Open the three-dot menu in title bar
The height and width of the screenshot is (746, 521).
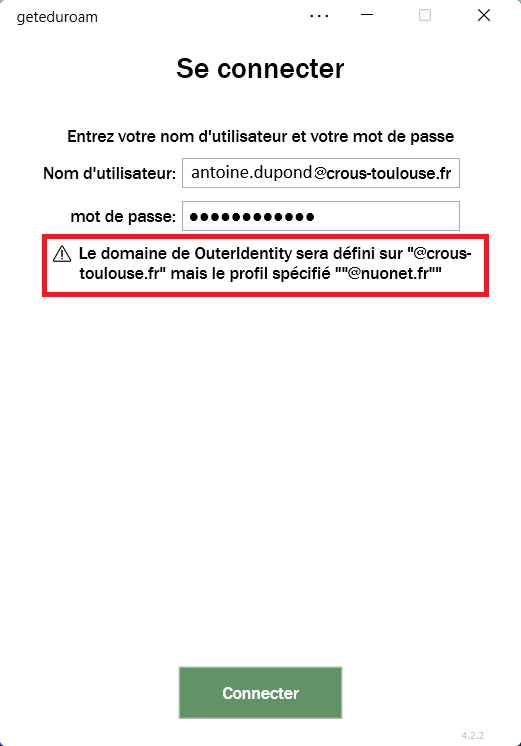(319, 16)
